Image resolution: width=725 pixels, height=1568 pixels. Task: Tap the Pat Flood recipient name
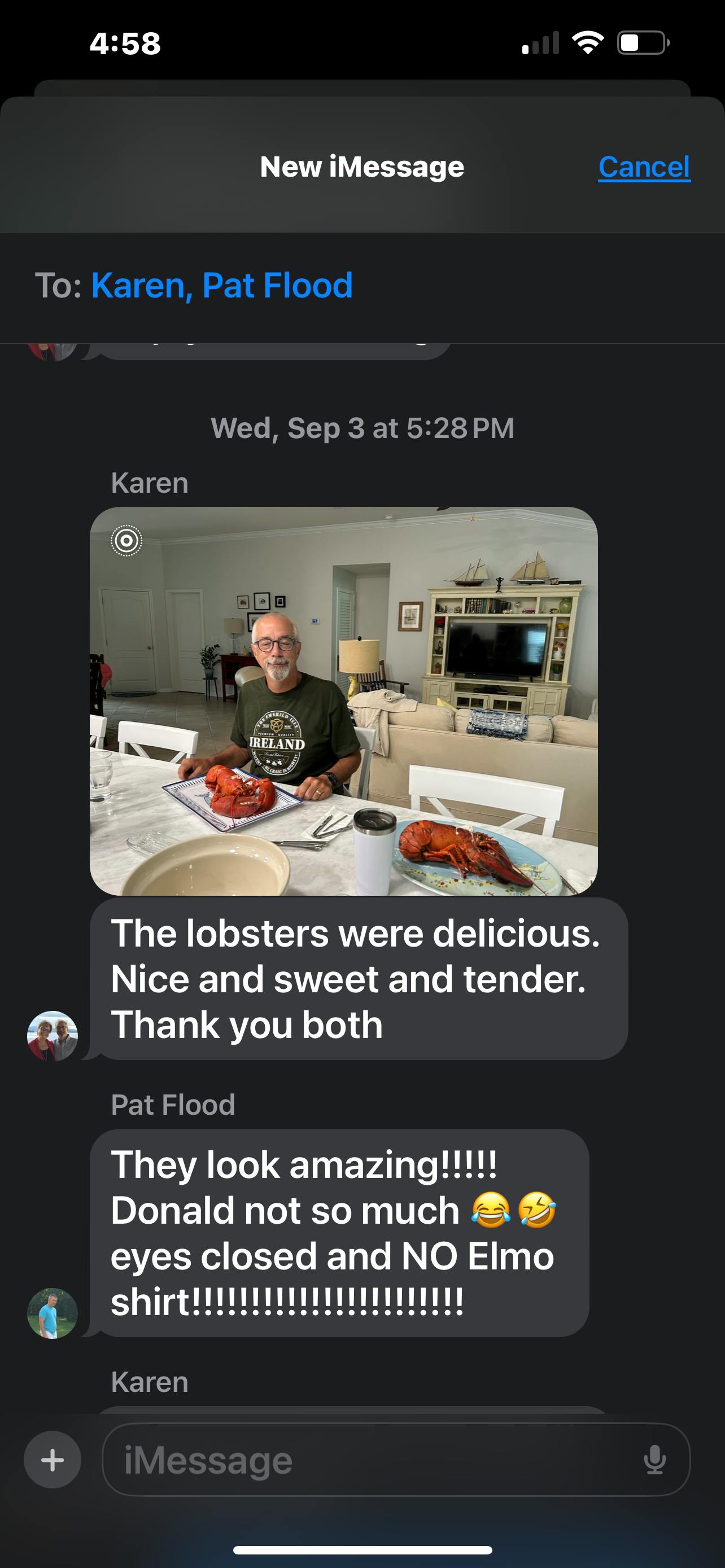tap(277, 285)
